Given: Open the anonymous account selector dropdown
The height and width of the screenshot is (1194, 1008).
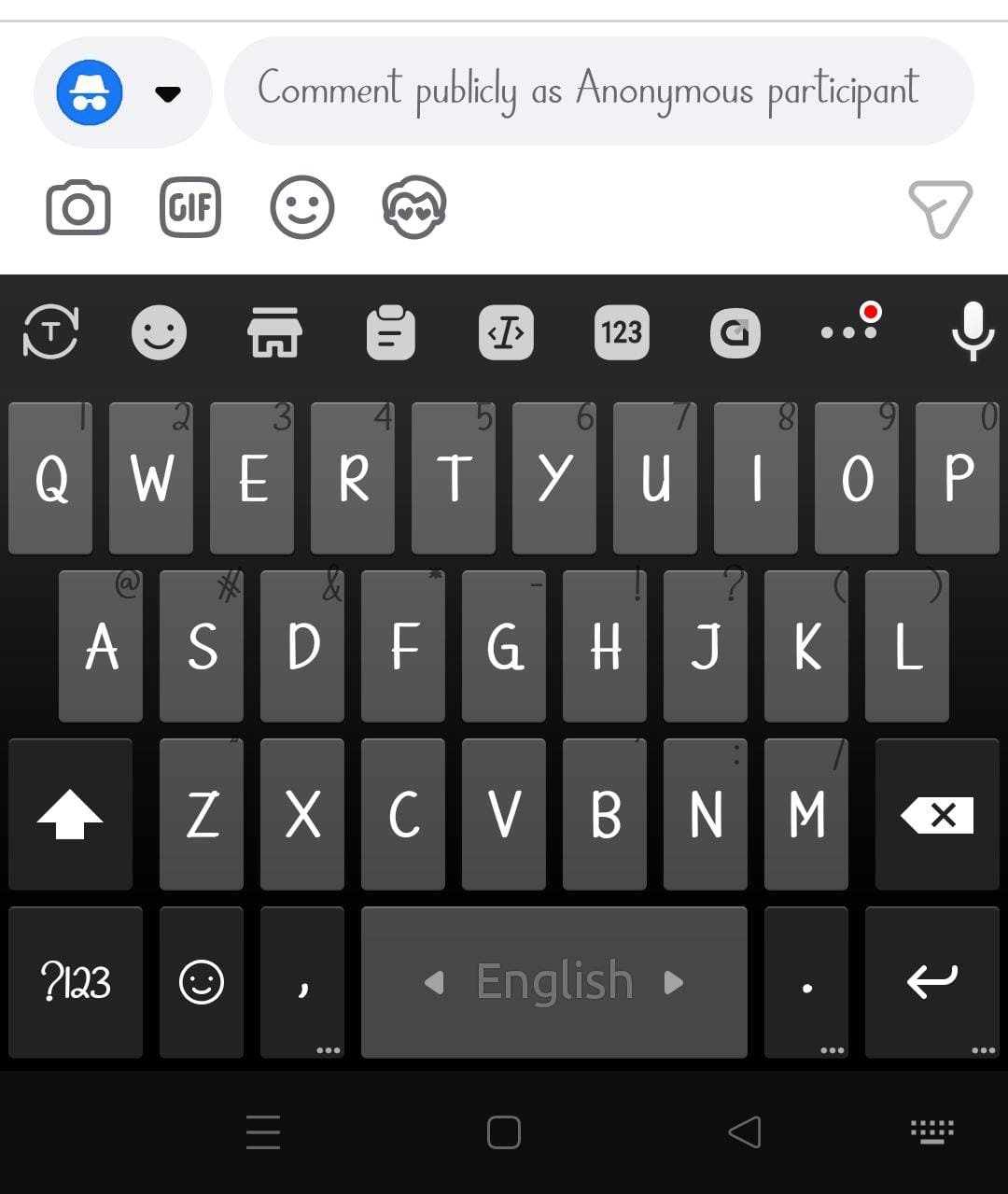Looking at the screenshot, I should [166, 92].
